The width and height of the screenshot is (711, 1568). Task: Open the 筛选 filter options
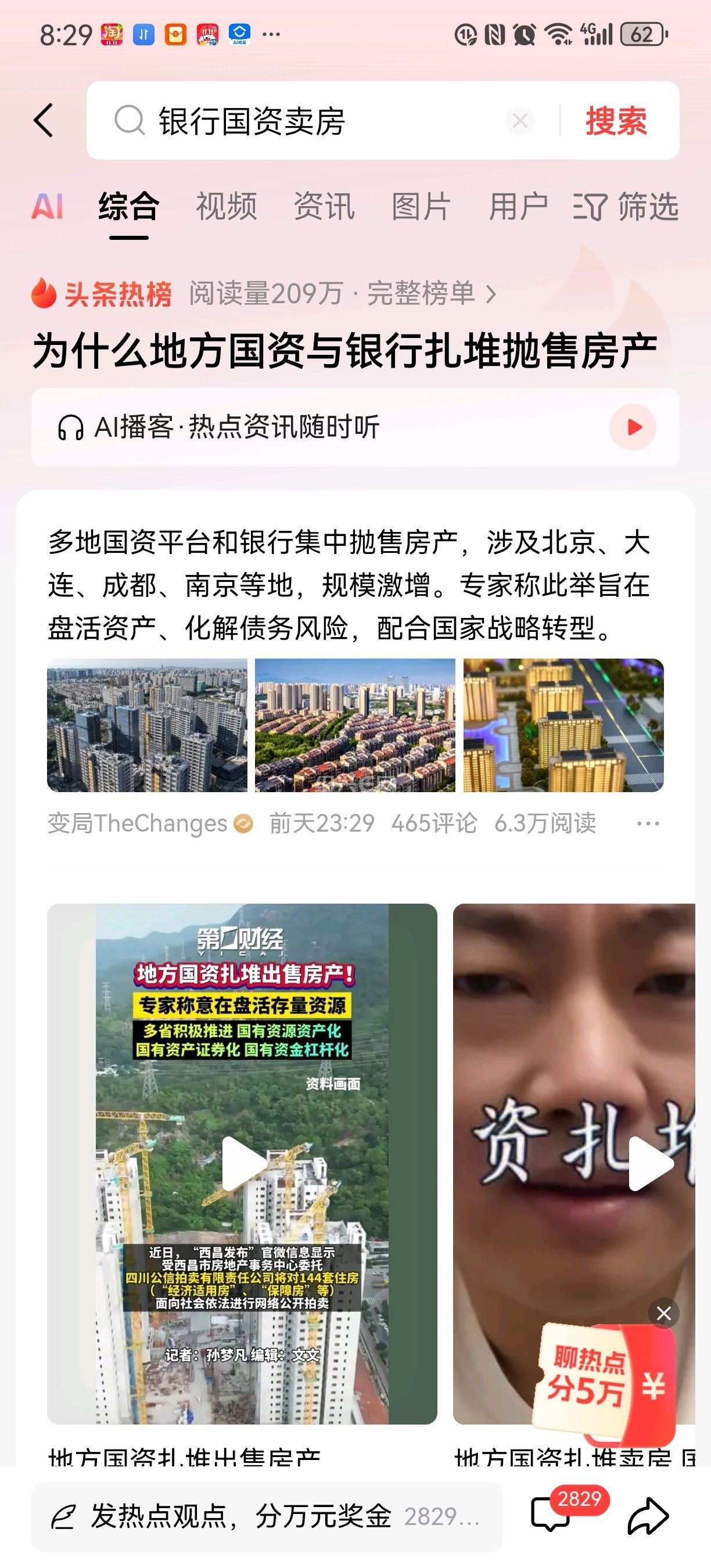click(x=626, y=206)
